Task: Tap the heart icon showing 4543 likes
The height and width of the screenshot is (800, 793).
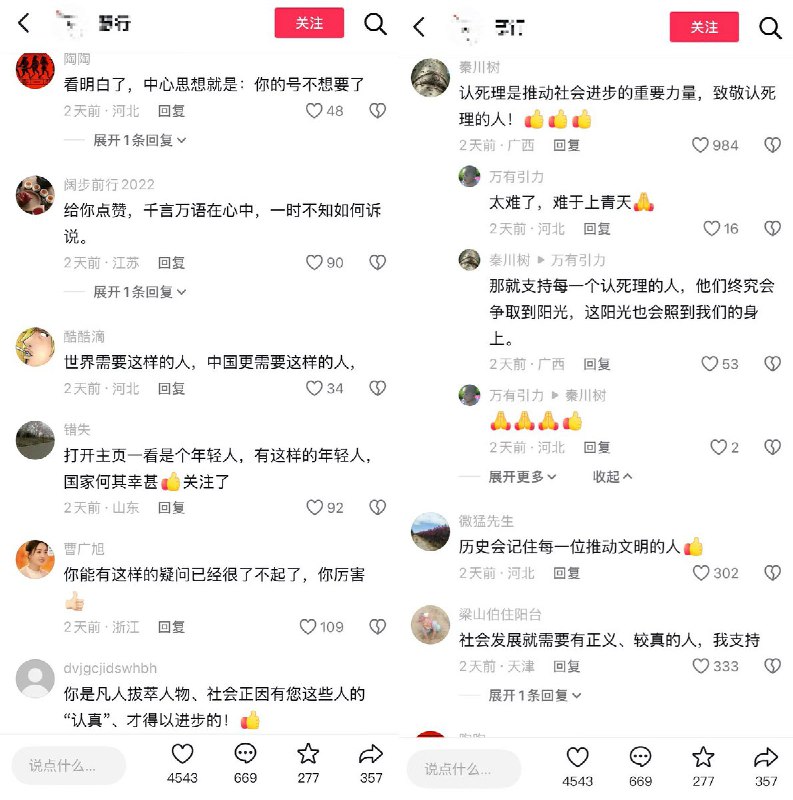Action: (182, 753)
